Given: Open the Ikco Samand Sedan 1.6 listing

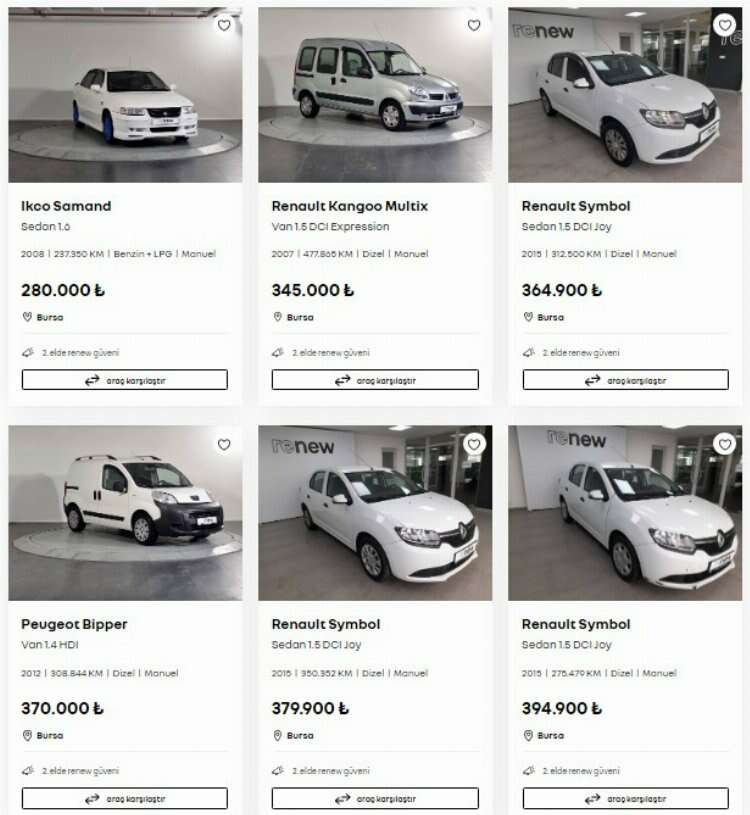Looking at the screenshot, I should click(66, 206).
